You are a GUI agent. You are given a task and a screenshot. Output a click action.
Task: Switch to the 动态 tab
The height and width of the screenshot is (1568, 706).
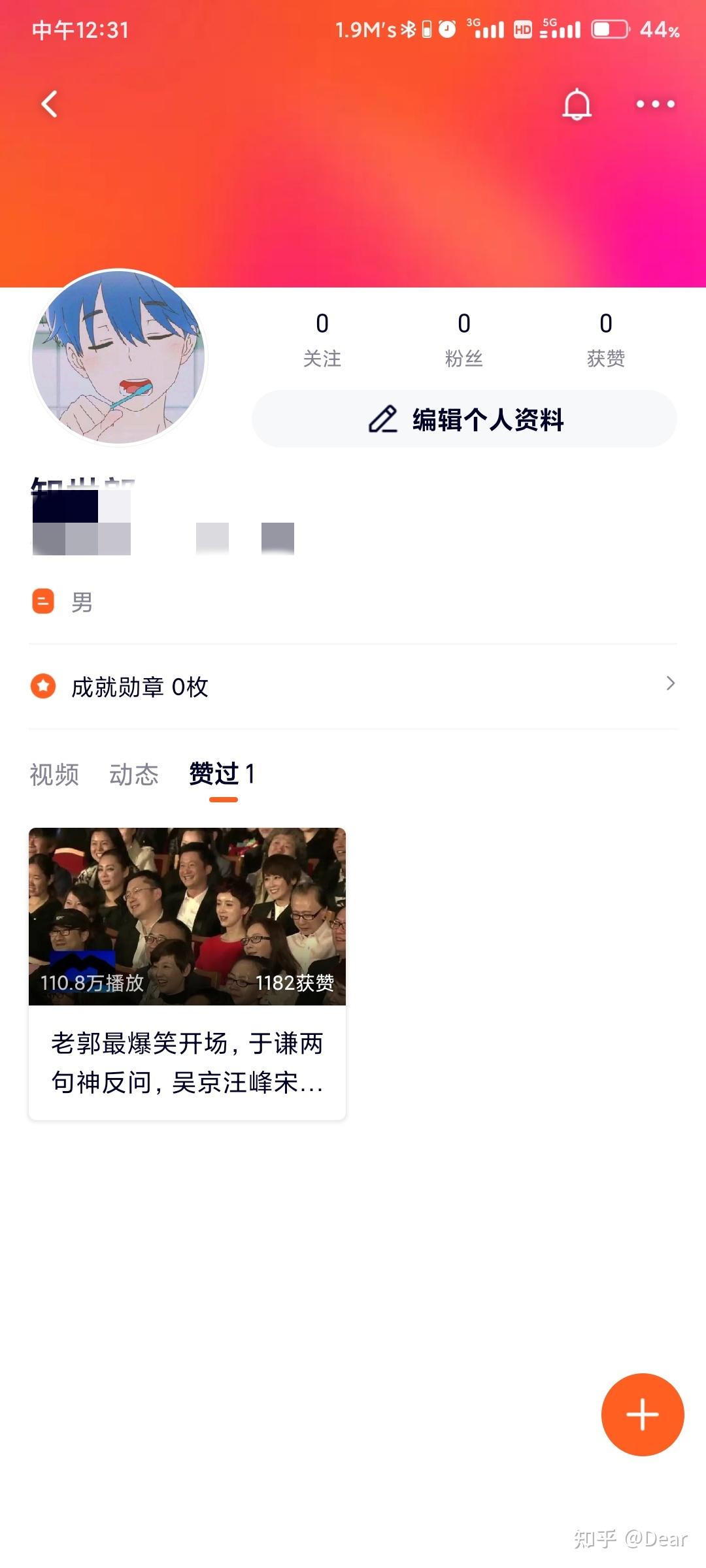pos(134,774)
